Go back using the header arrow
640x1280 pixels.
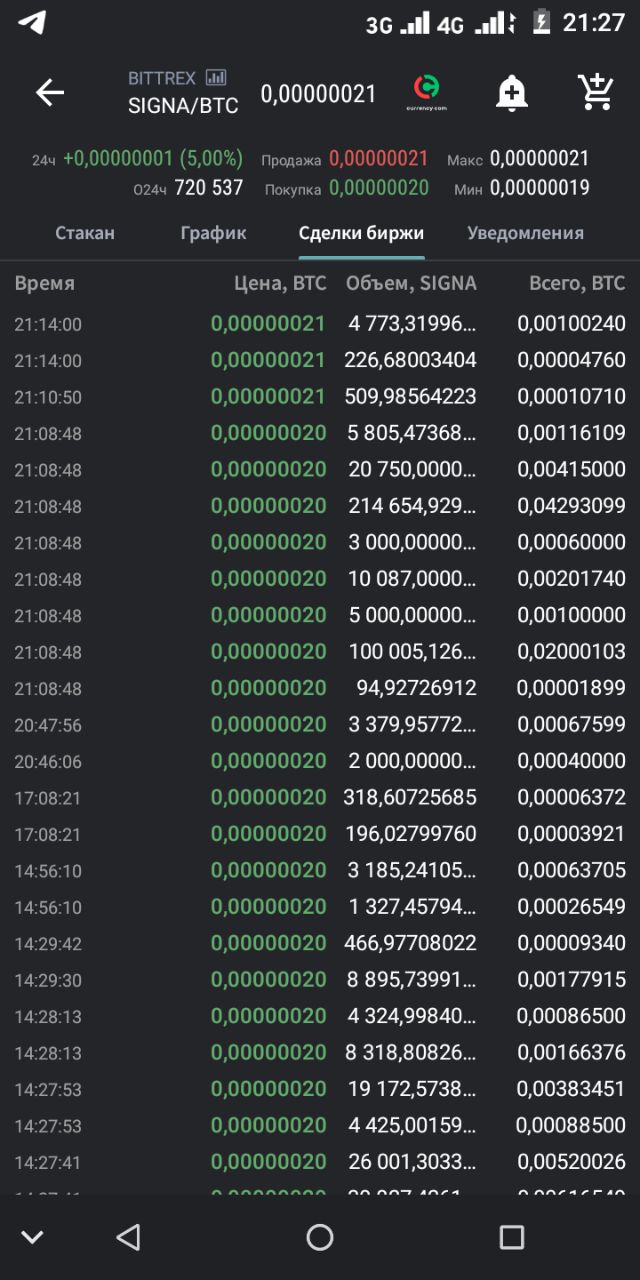pos(49,93)
